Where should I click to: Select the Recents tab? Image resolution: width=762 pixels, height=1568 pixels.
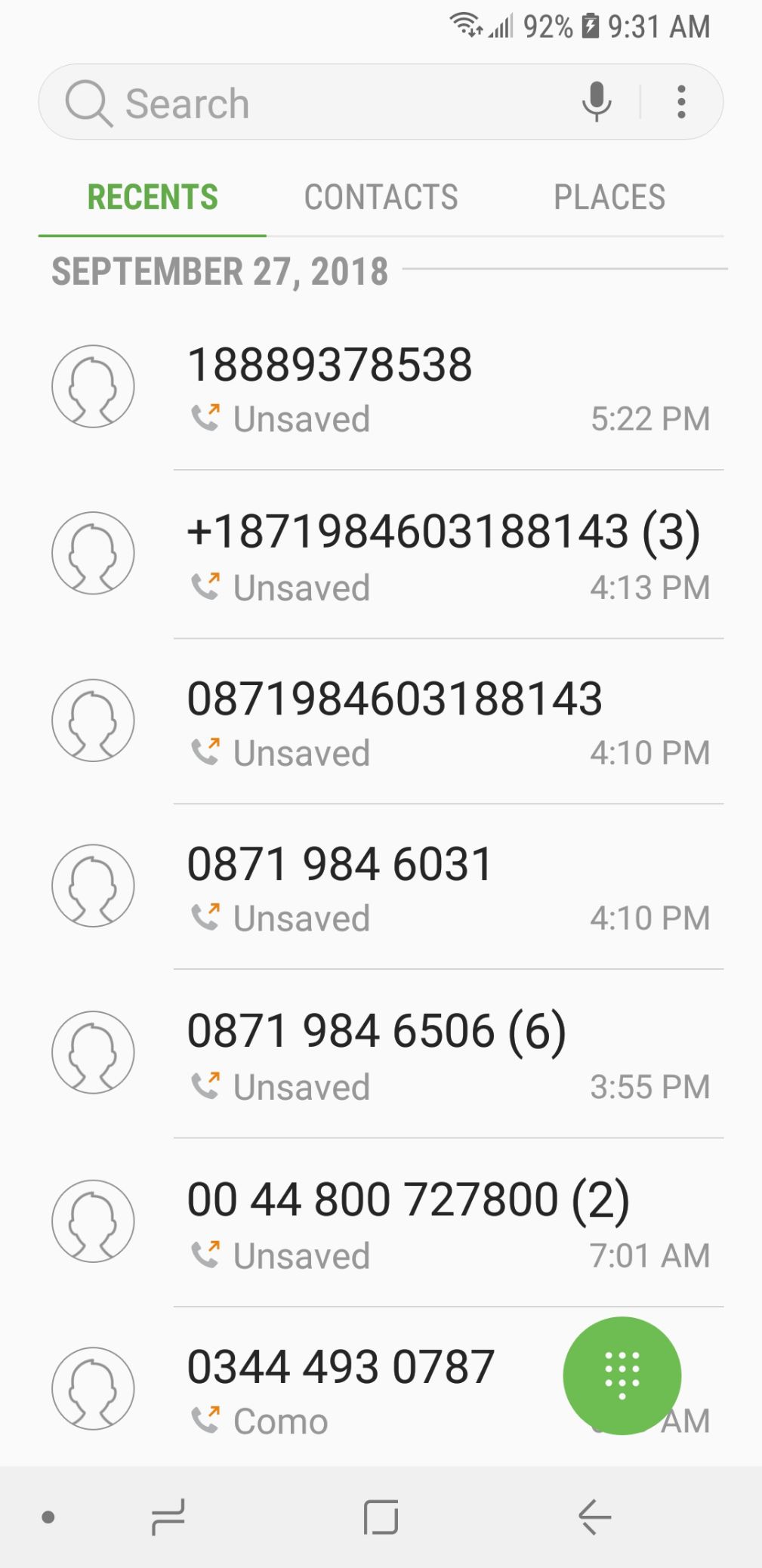click(153, 198)
